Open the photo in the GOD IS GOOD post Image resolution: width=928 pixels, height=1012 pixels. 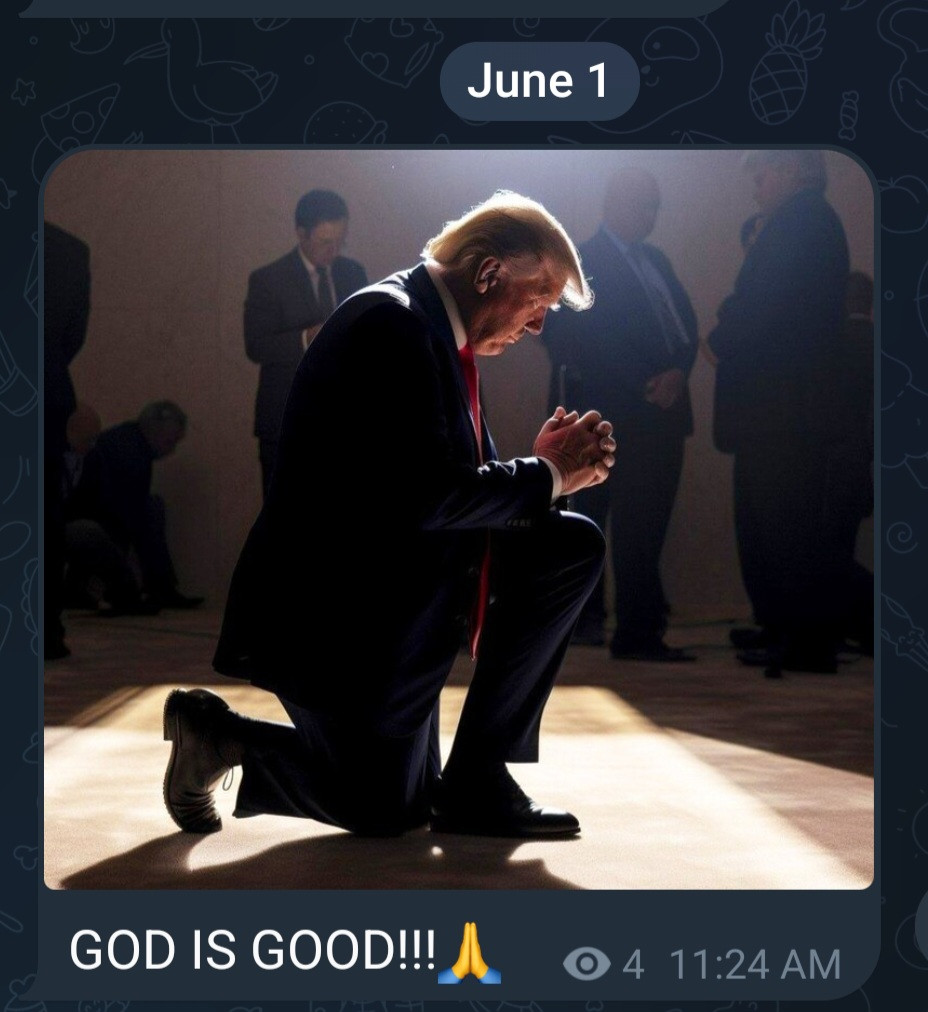pos(458,520)
